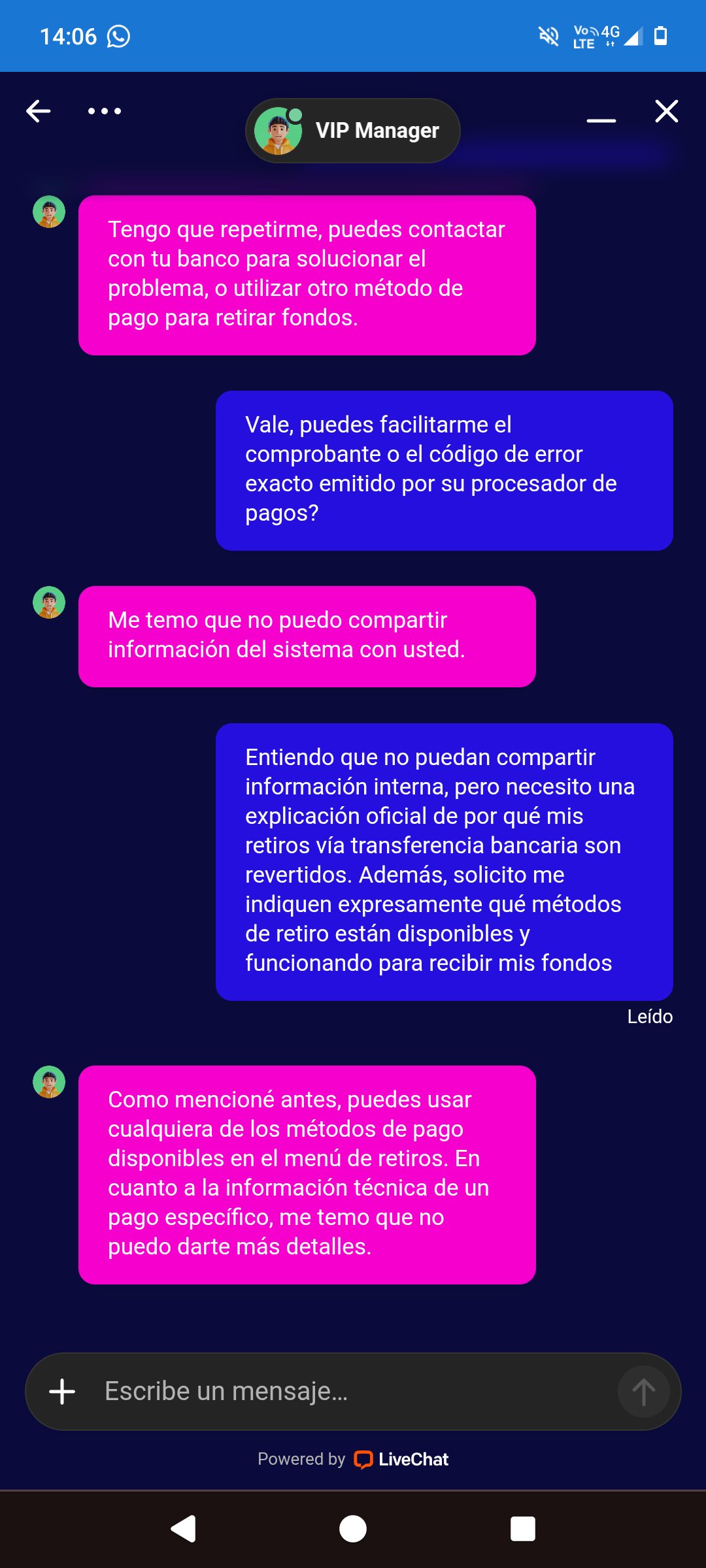The width and height of the screenshot is (706, 1568).
Task: Open the three-dot options menu
Action: 105,111
